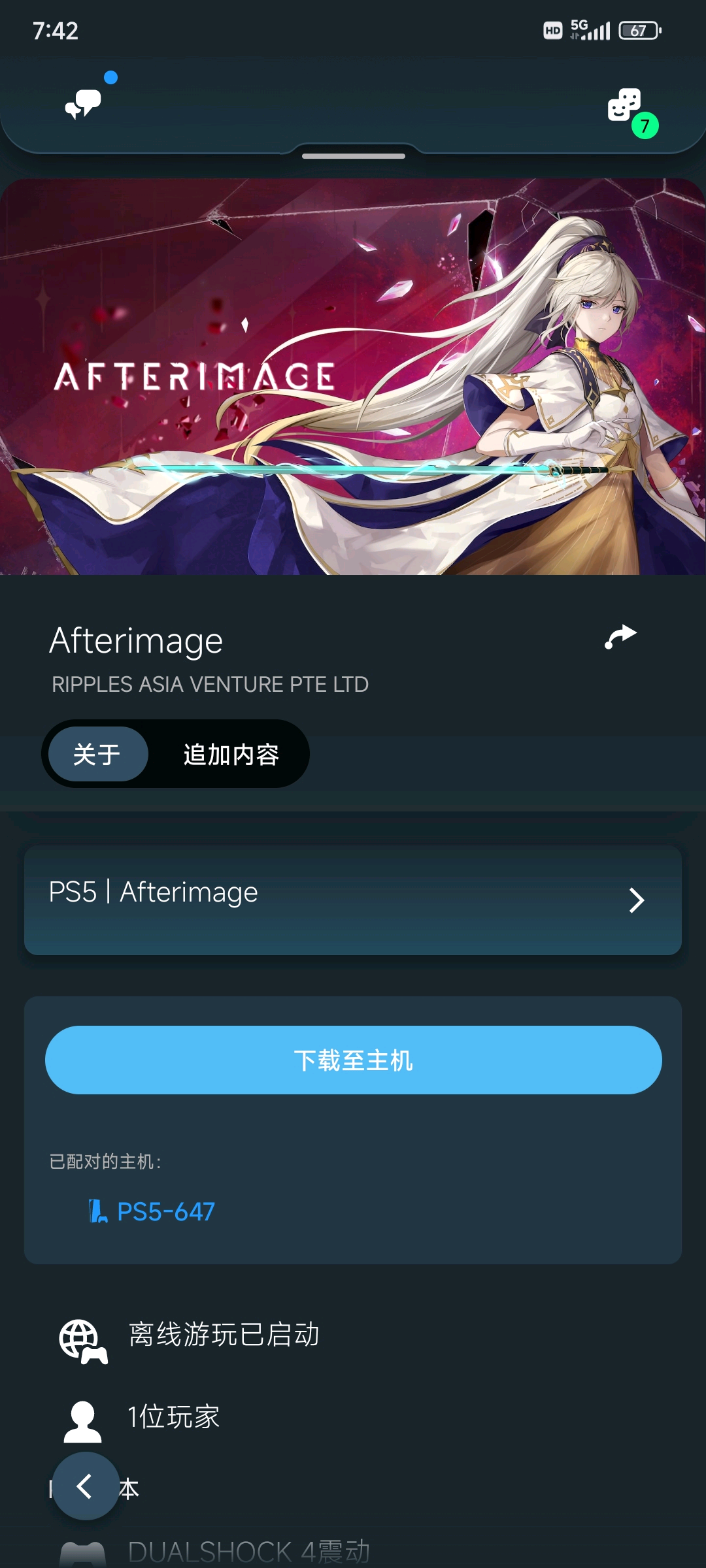This screenshot has width=706, height=1568.
Task: Go back with the round arrow button
Action: coord(86,1486)
